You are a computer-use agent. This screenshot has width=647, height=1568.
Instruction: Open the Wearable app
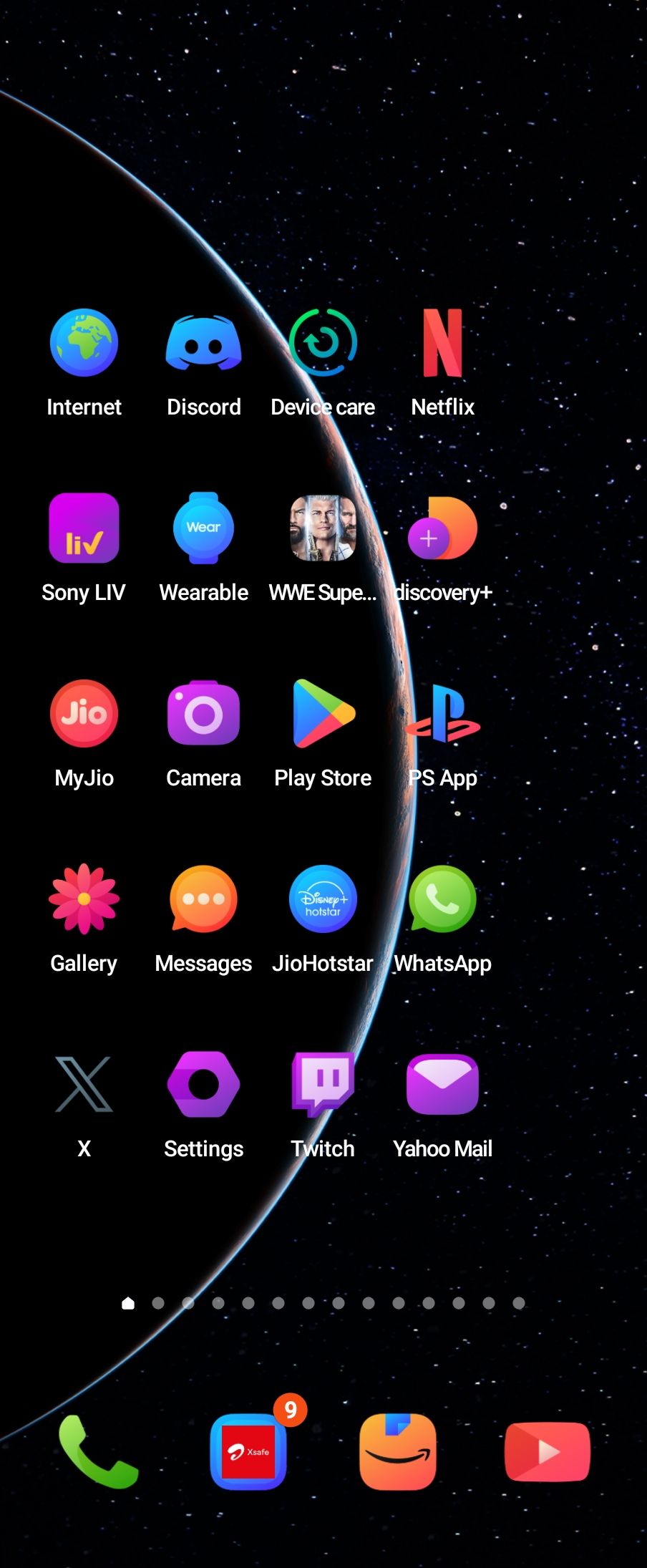[203, 528]
